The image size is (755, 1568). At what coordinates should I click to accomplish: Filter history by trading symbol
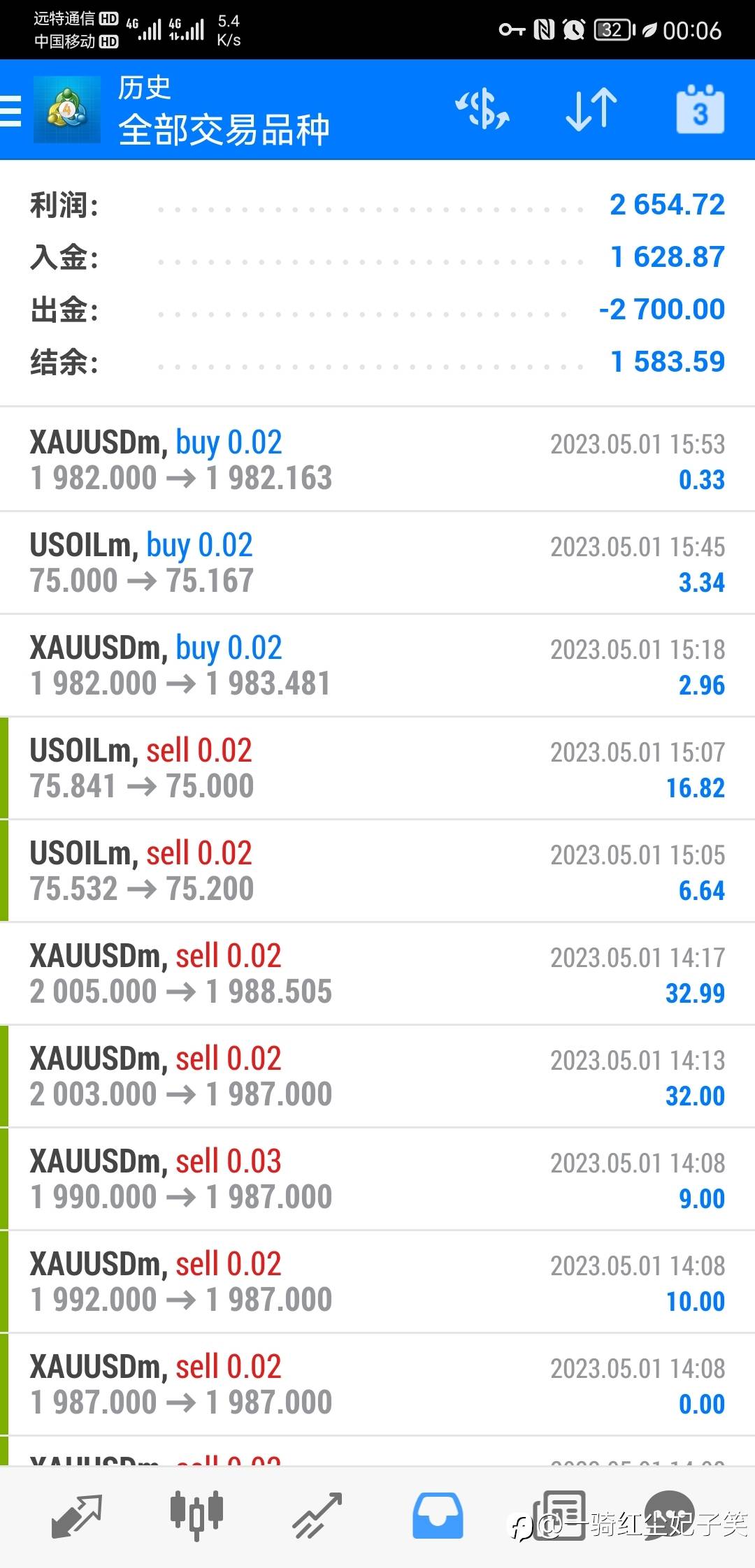click(x=482, y=110)
